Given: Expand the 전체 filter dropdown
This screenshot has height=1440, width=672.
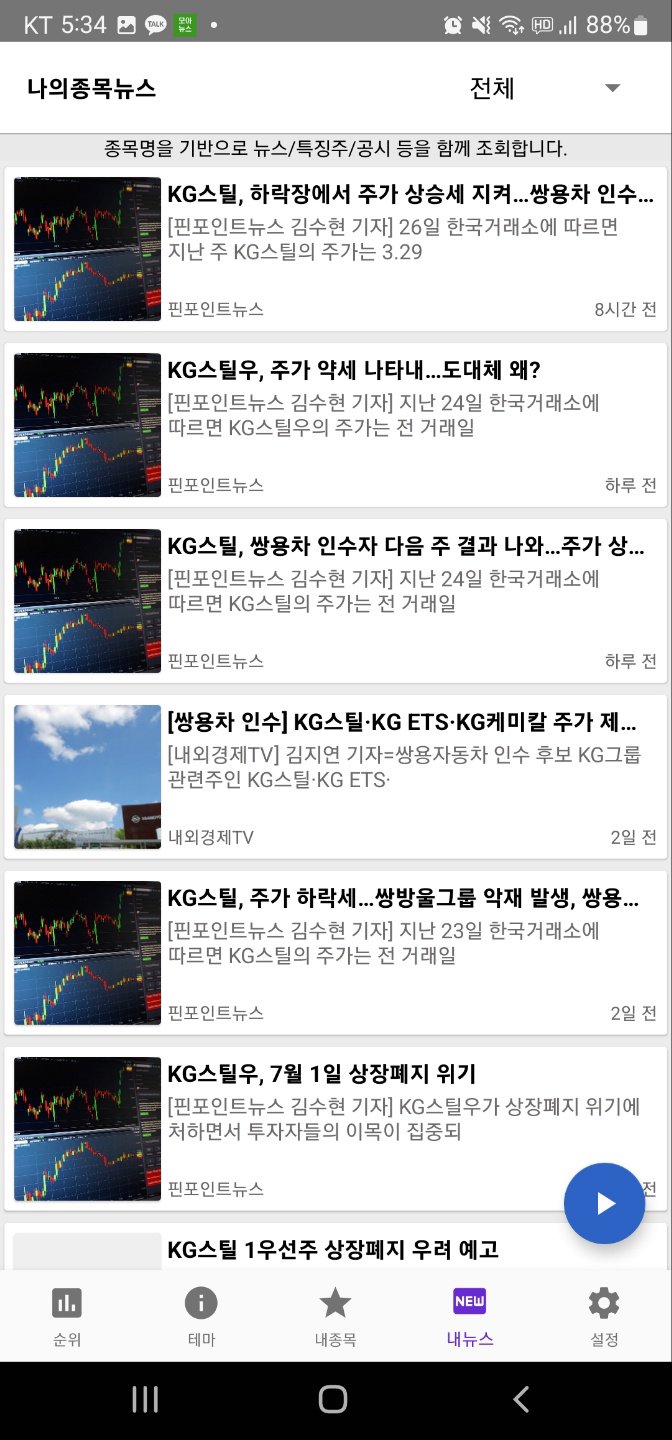Looking at the screenshot, I should 545,88.
